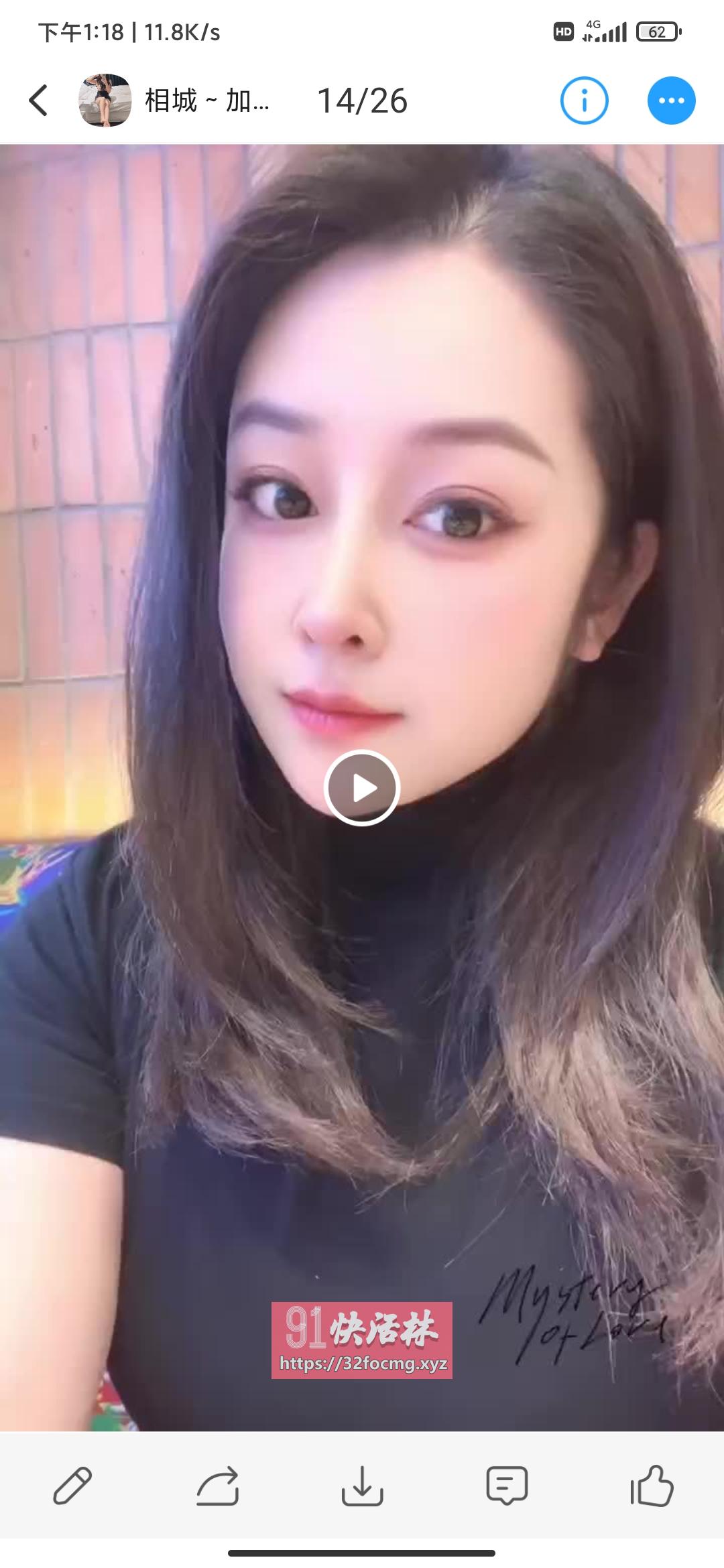724x1568 pixels.
Task: Tap the back chevron to exit viewer
Action: (38, 101)
